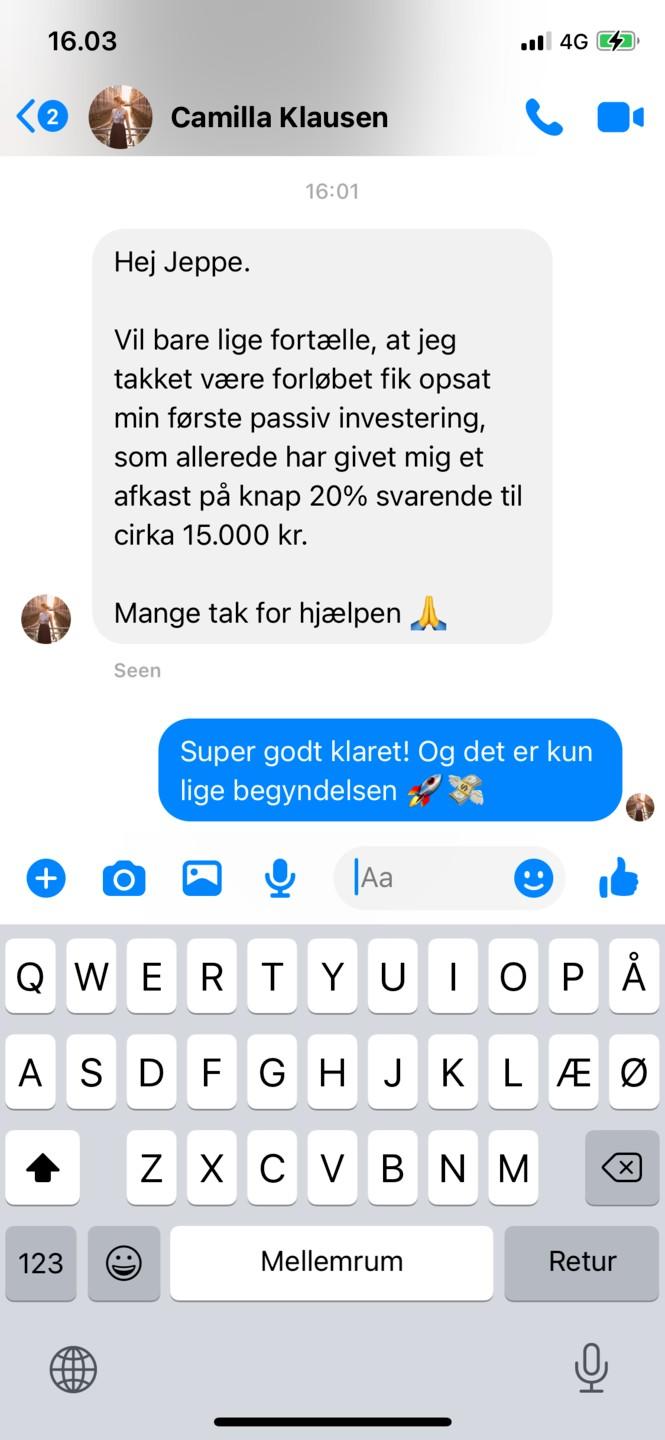Viewport: 665px width, 1440px height.
Task: Tap the Mellemrum space bar
Action: point(331,1262)
